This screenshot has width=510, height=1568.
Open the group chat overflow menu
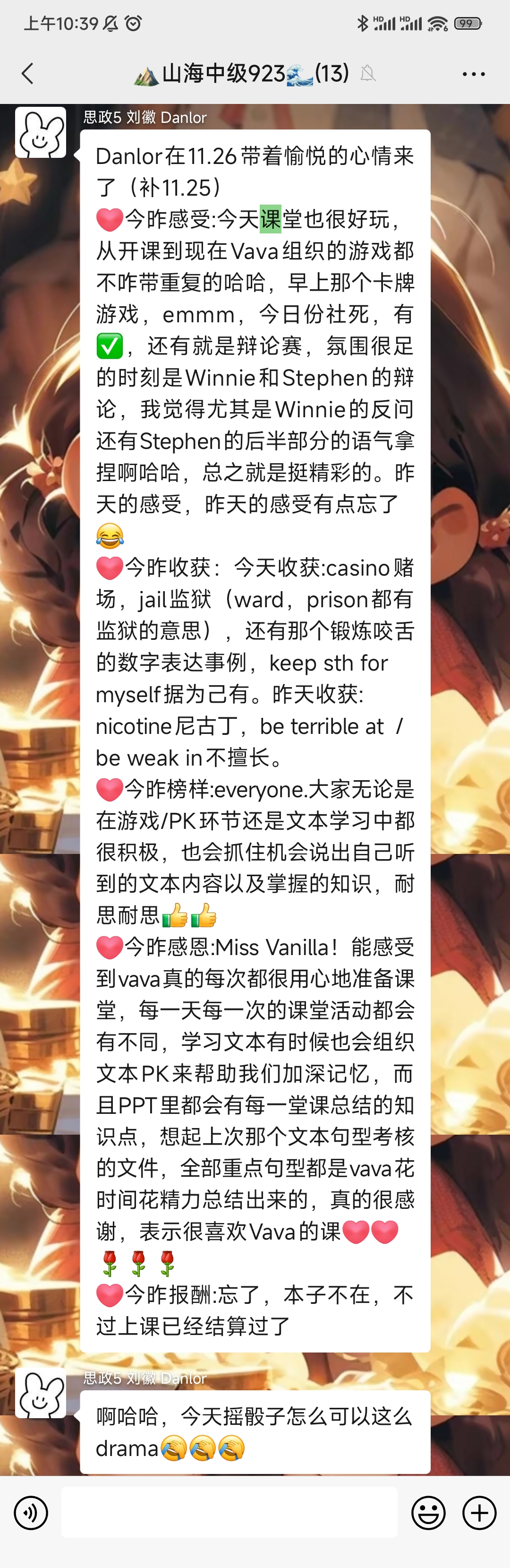pyautogui.click(x=474, y=74)
